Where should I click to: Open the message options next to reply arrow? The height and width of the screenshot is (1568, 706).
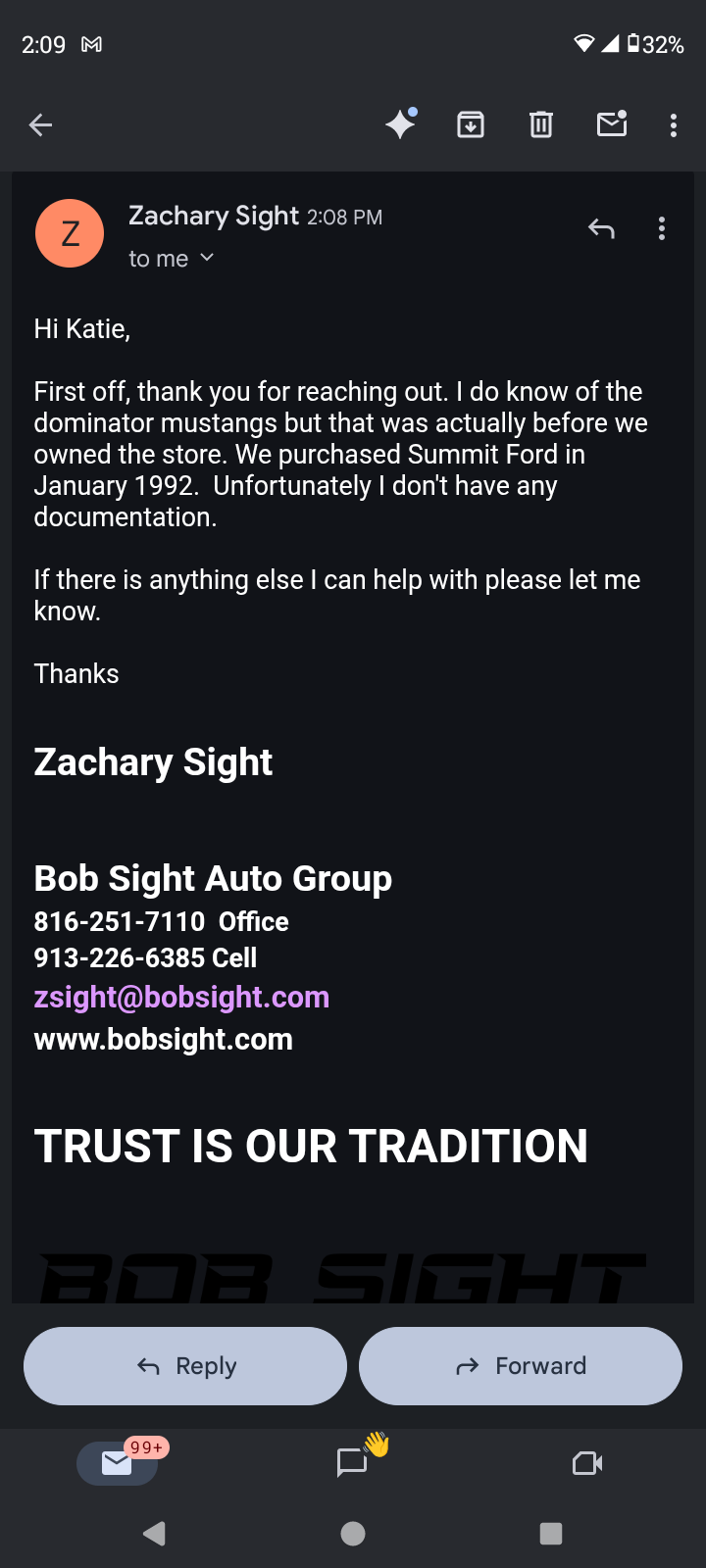pos(662,228)
